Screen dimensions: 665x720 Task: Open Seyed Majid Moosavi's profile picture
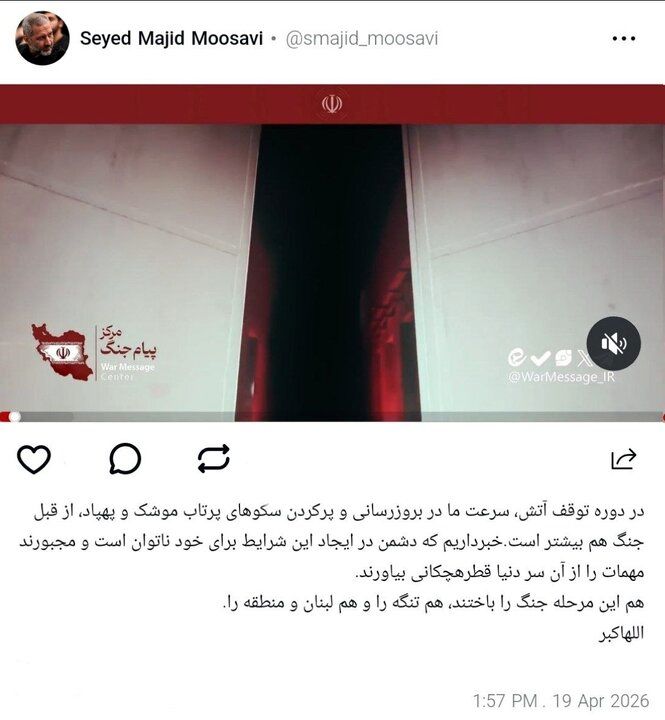coord(42,39)
